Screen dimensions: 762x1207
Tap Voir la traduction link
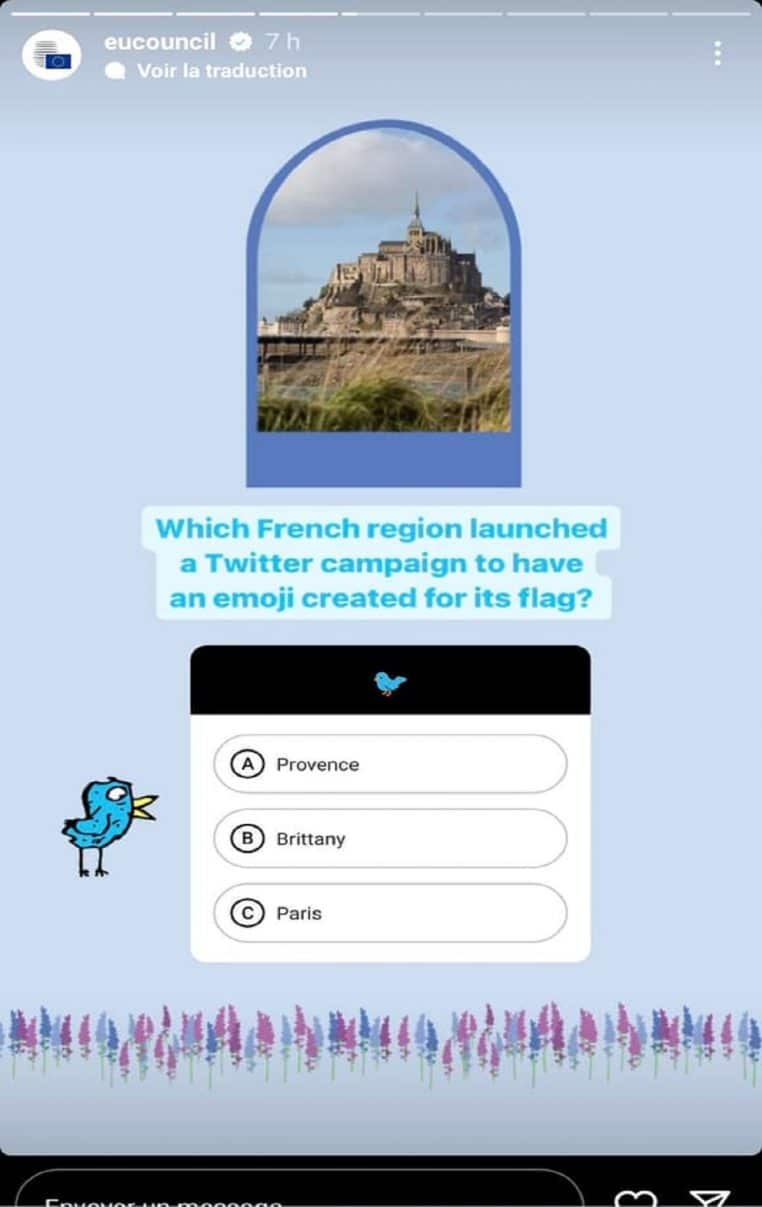point(221,71)
